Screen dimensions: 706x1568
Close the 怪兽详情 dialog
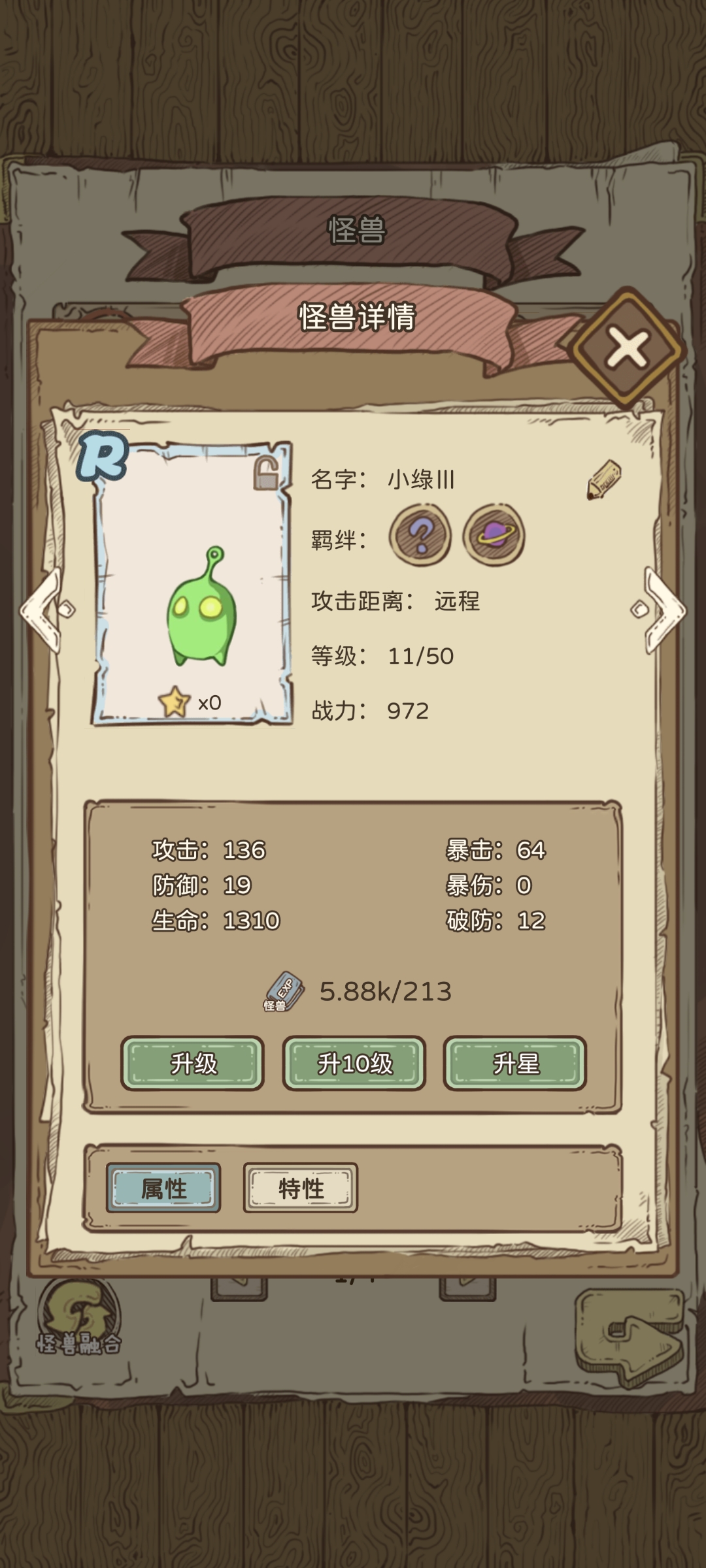[628, 348]
